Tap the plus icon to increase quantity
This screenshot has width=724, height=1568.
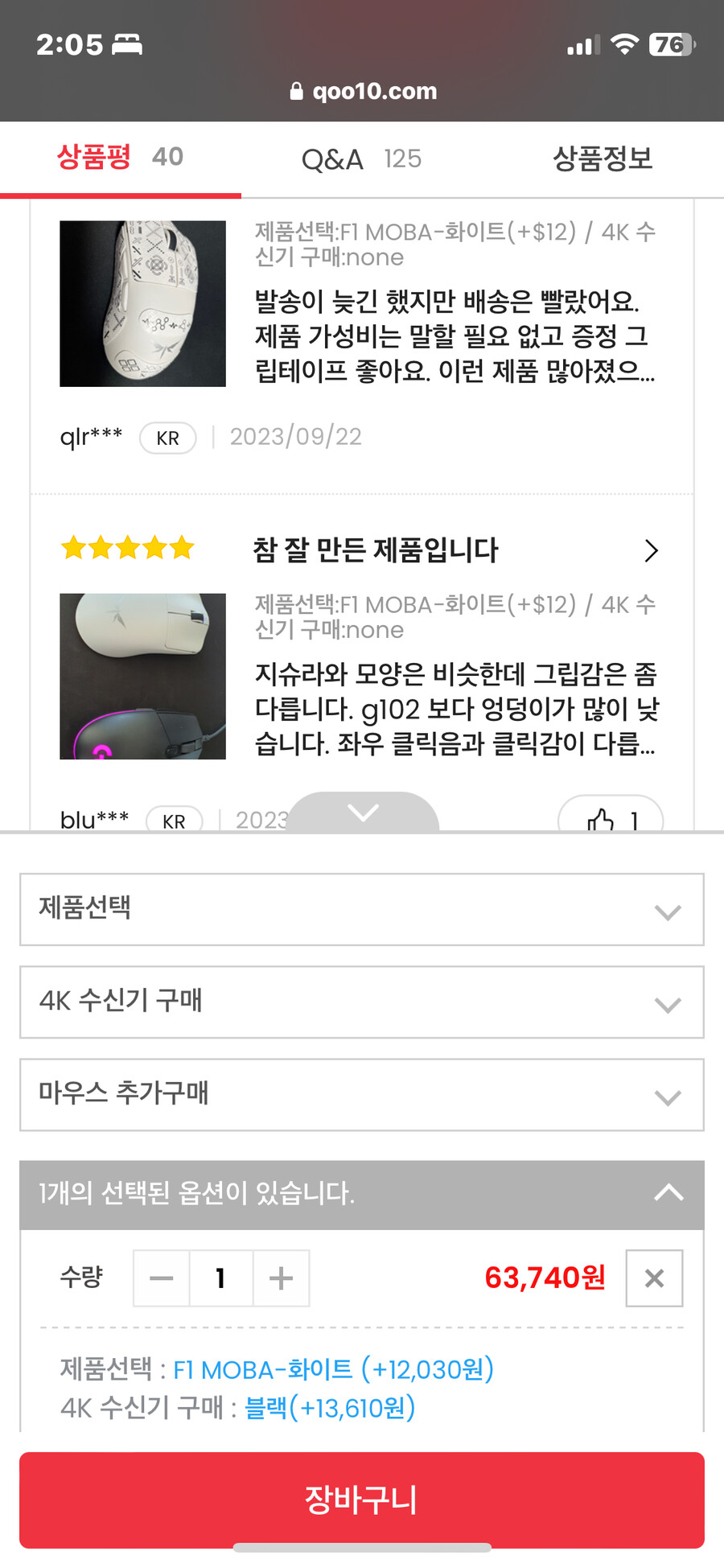281,1278
